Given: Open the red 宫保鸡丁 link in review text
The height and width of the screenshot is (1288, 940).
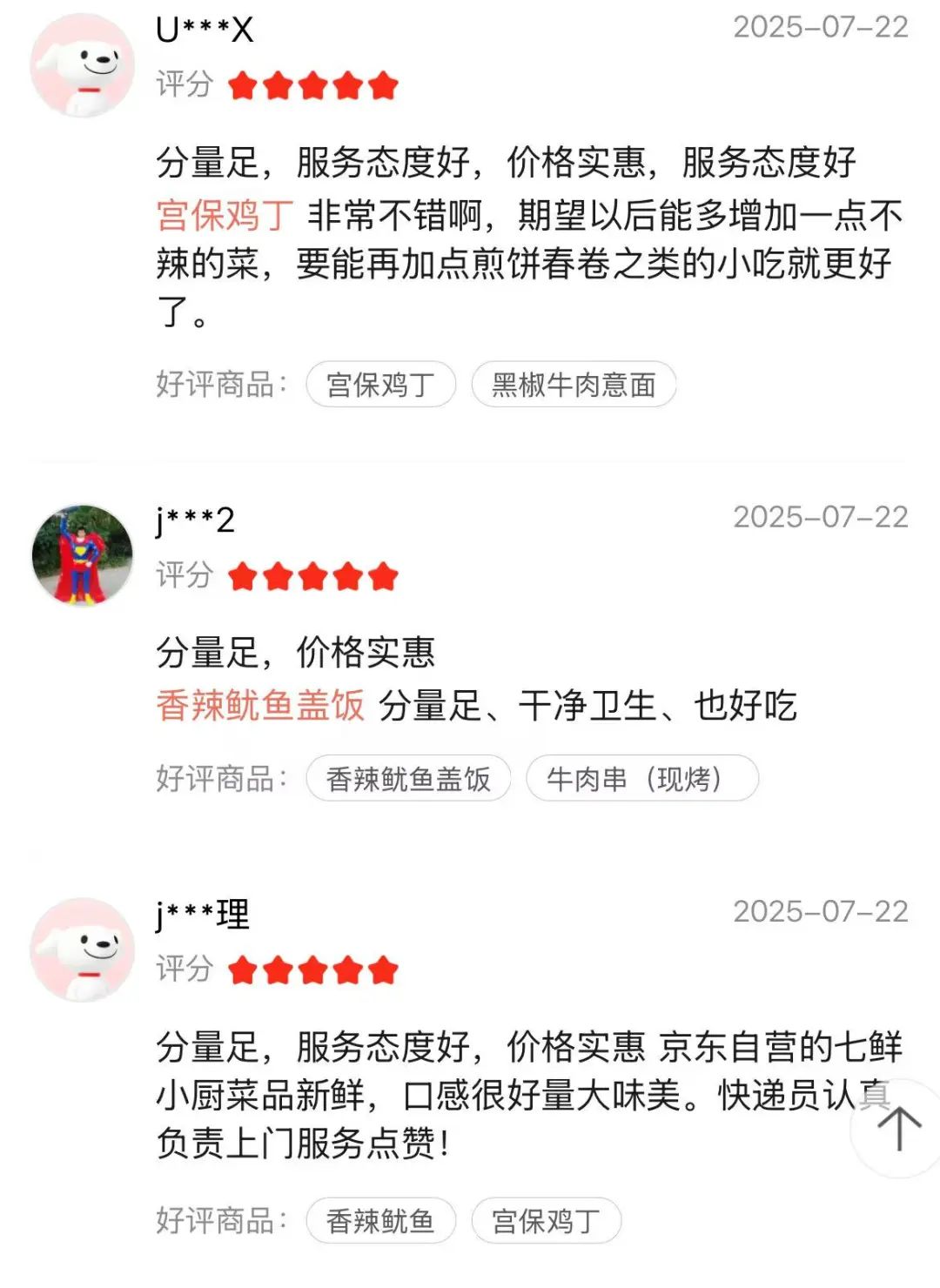Looking at the screenshot, I should (225, 215).
